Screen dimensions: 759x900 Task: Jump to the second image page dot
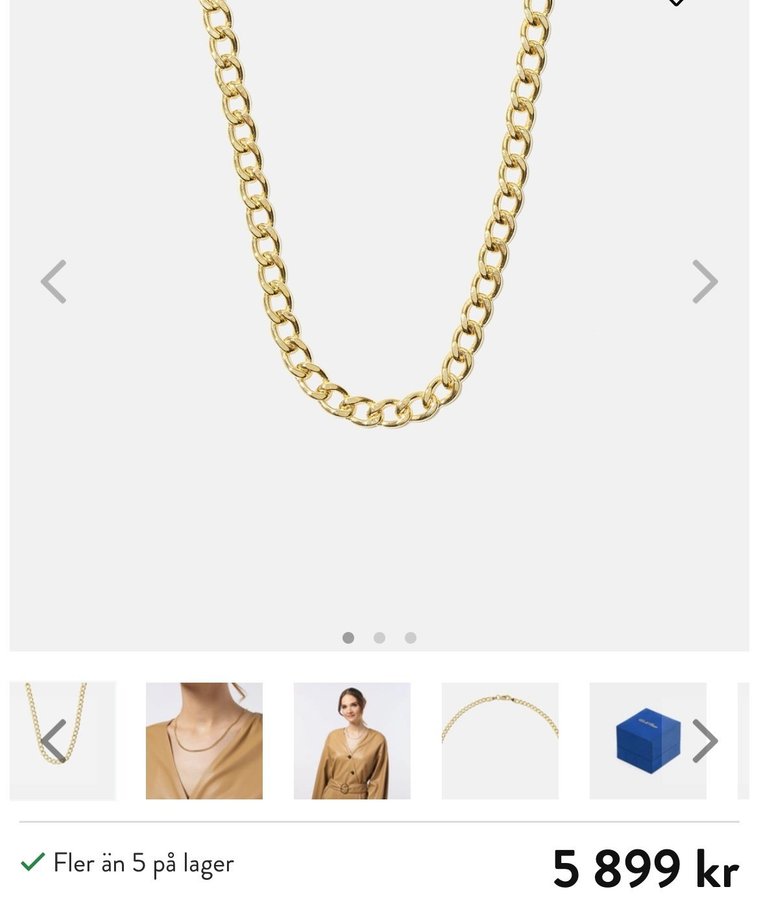coord(379,638)
